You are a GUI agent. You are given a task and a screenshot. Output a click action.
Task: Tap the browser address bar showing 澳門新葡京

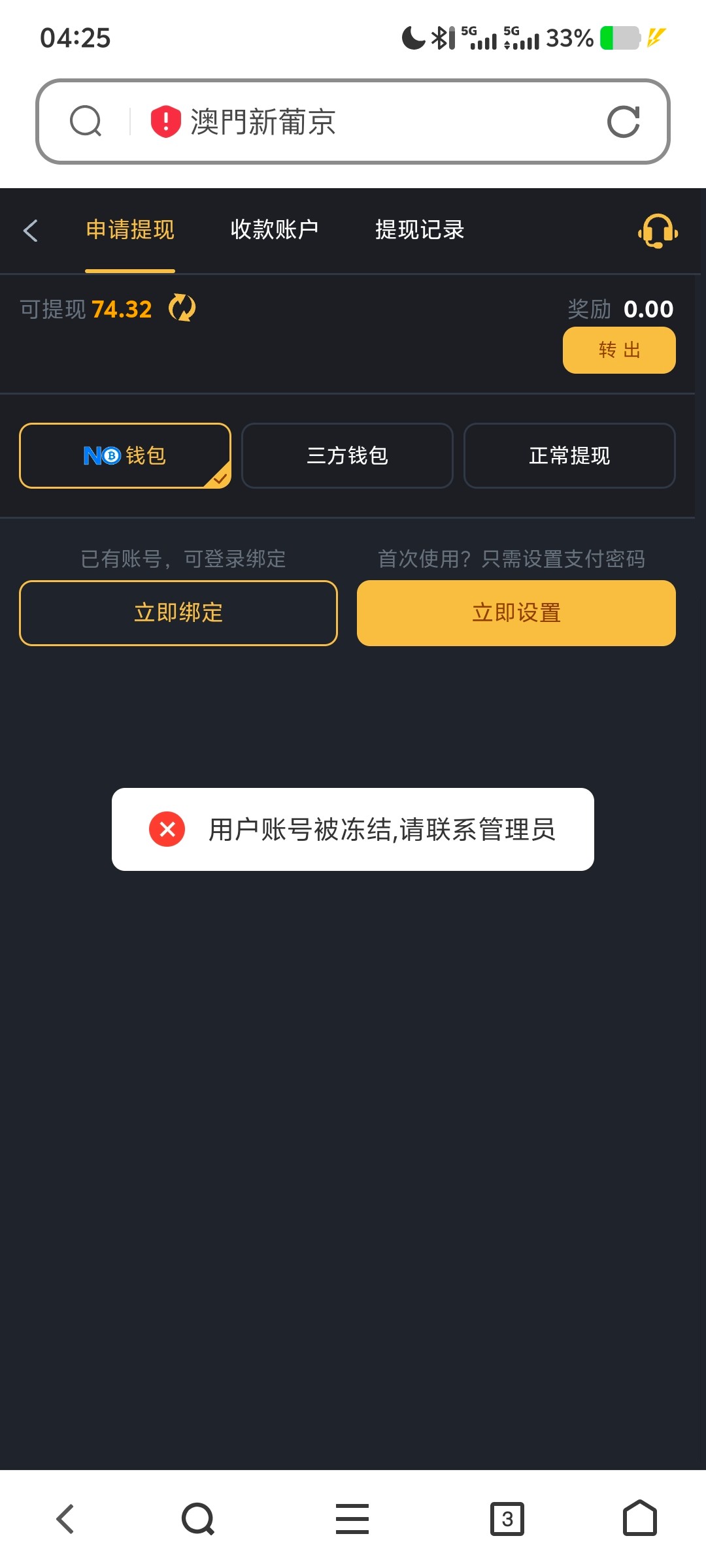click(353, 122)
